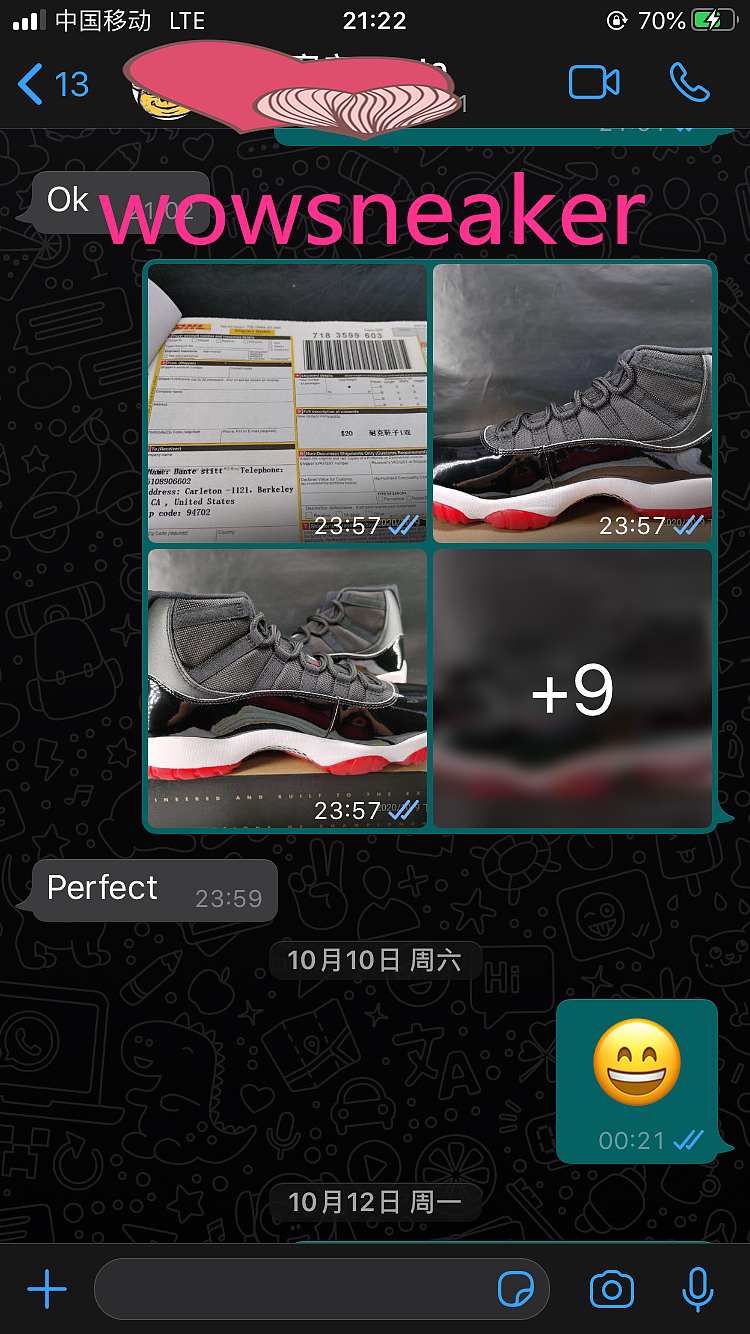Open the sneaker on box photo

[x=287, y=689]
